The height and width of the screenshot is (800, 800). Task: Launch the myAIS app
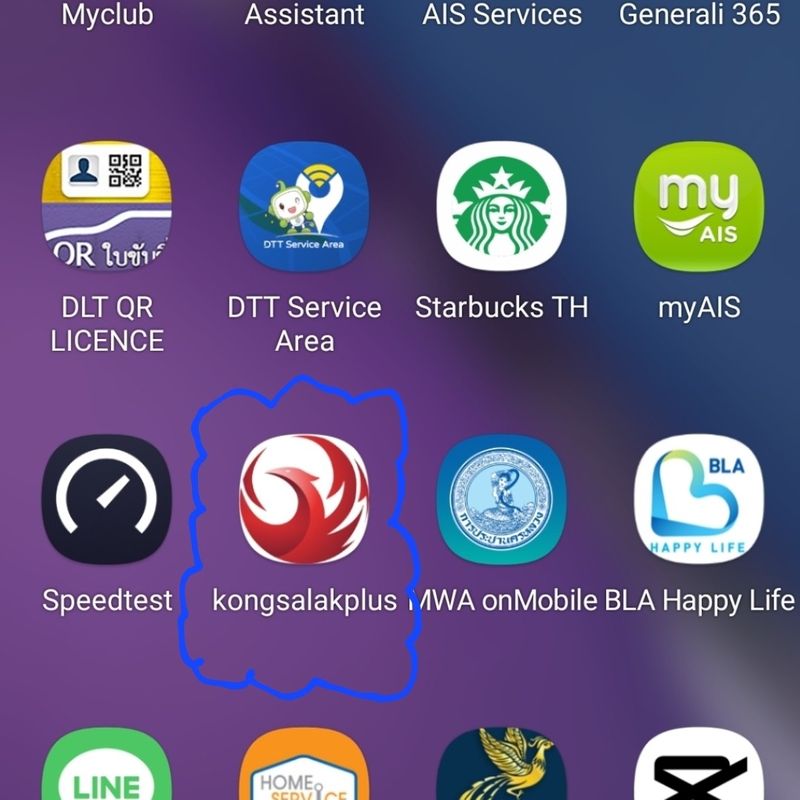pyautogui.click(x=699, y=205)
